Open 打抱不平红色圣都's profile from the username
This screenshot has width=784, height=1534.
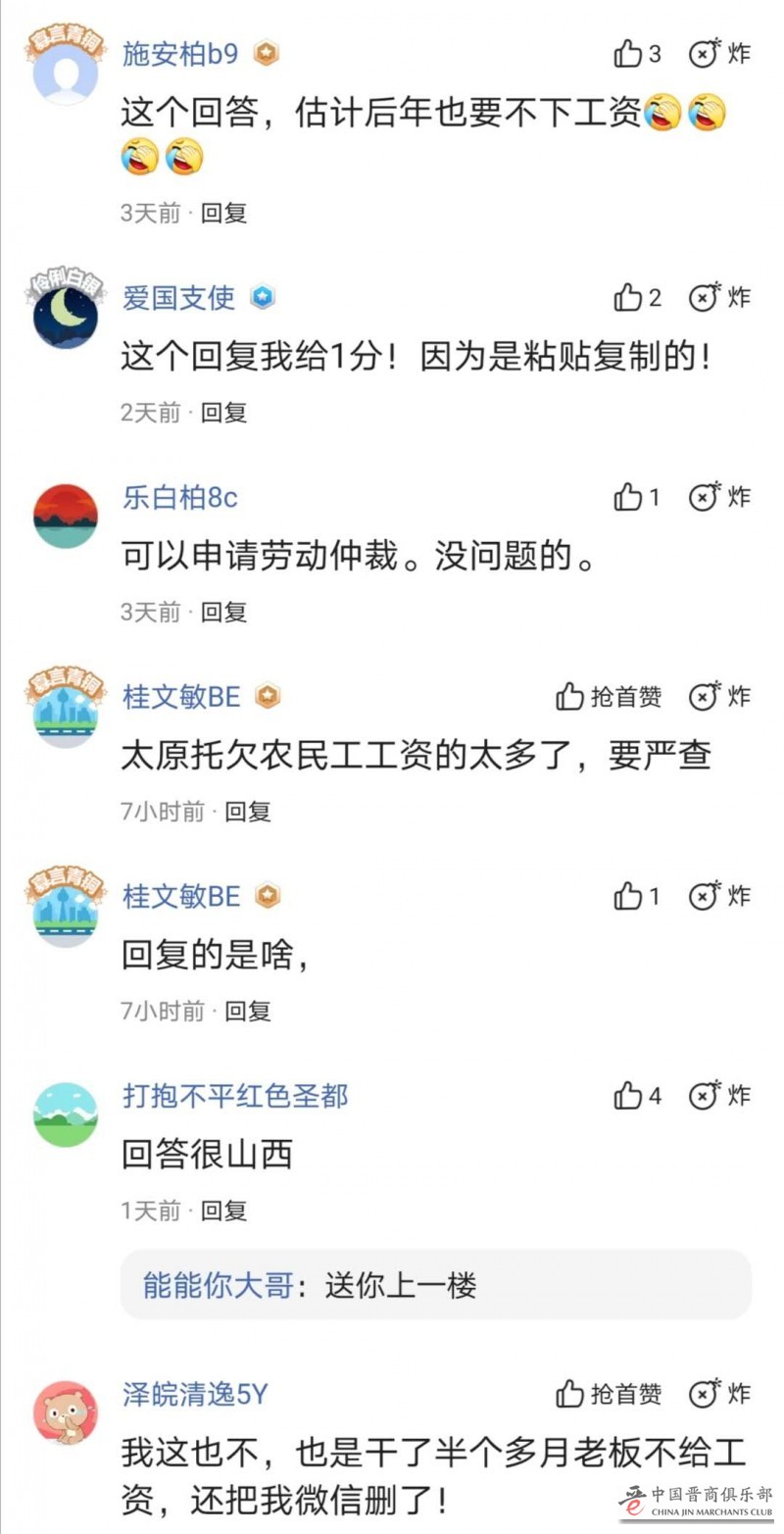235,1096
